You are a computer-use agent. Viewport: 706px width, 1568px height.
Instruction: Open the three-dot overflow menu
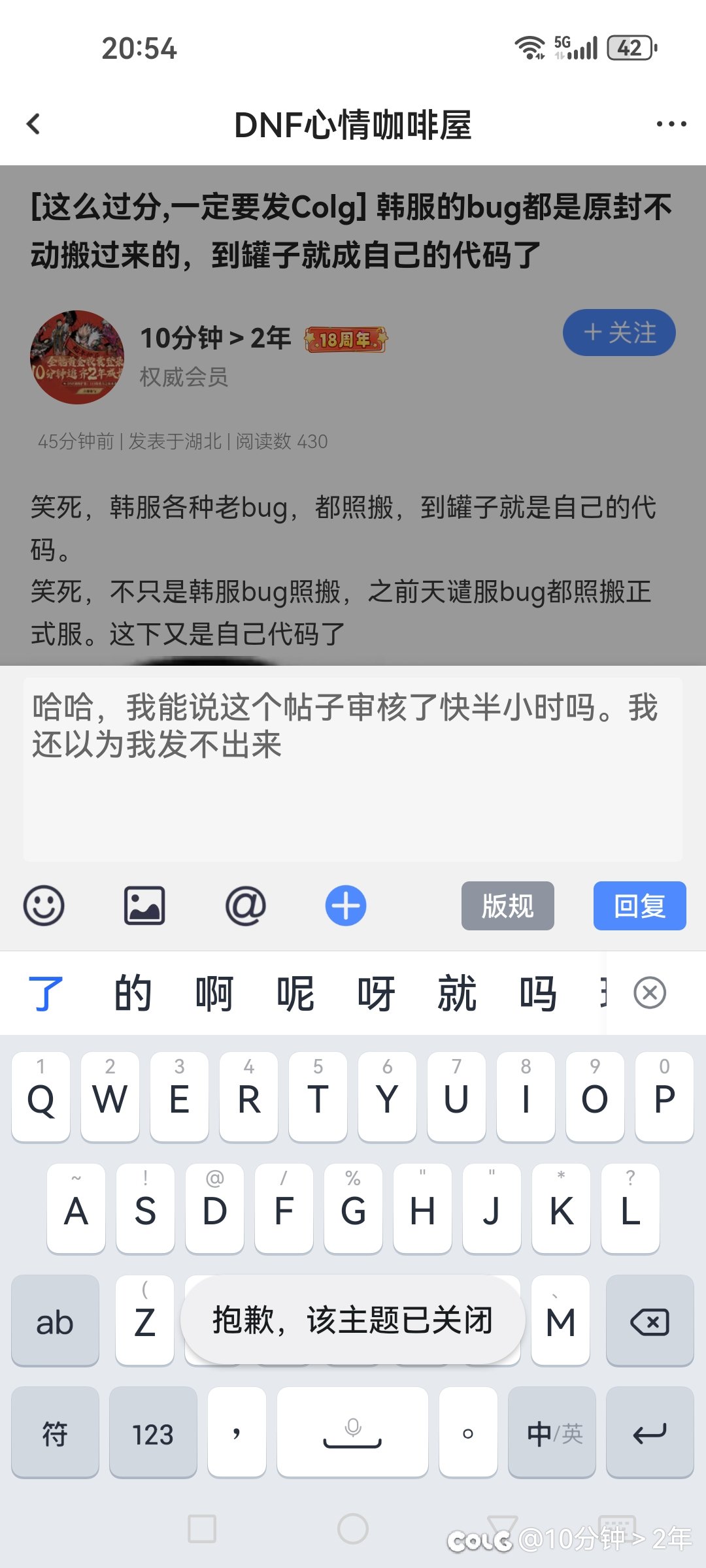671,124
